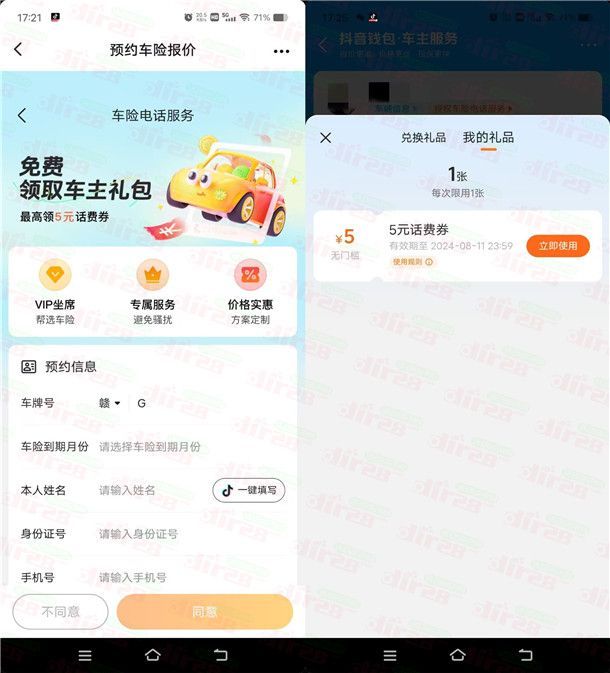Close the gift popup sheet
The height and width of the screenshot is (673, 610).
click(x=326, y=138)
